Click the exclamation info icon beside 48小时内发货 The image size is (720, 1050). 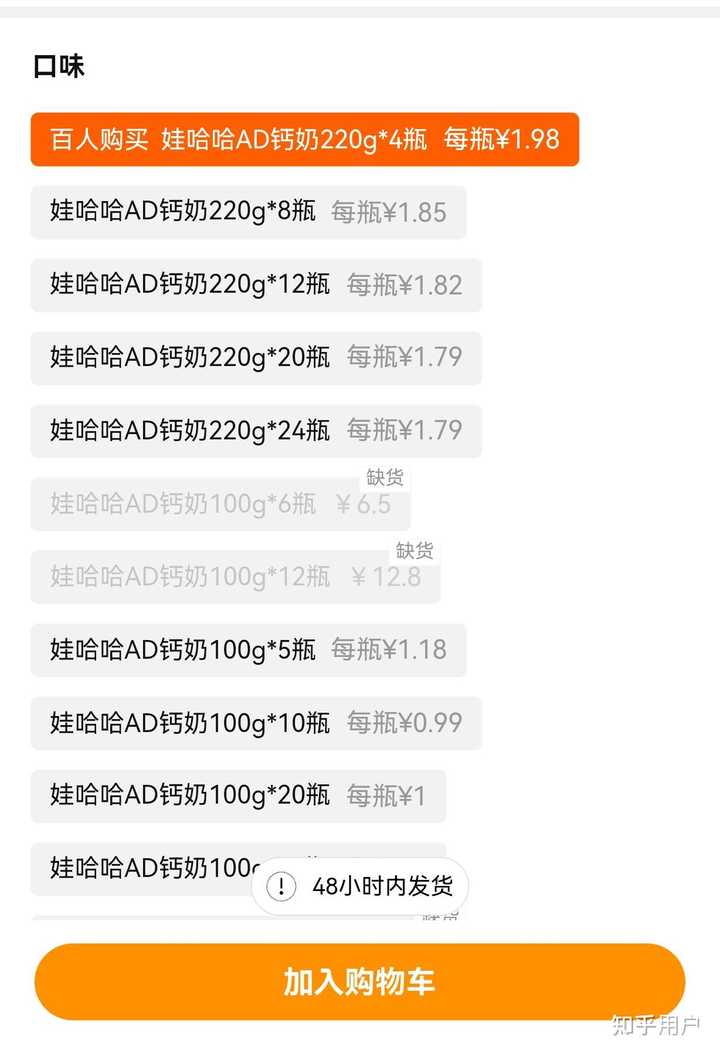tap(282, 886)
